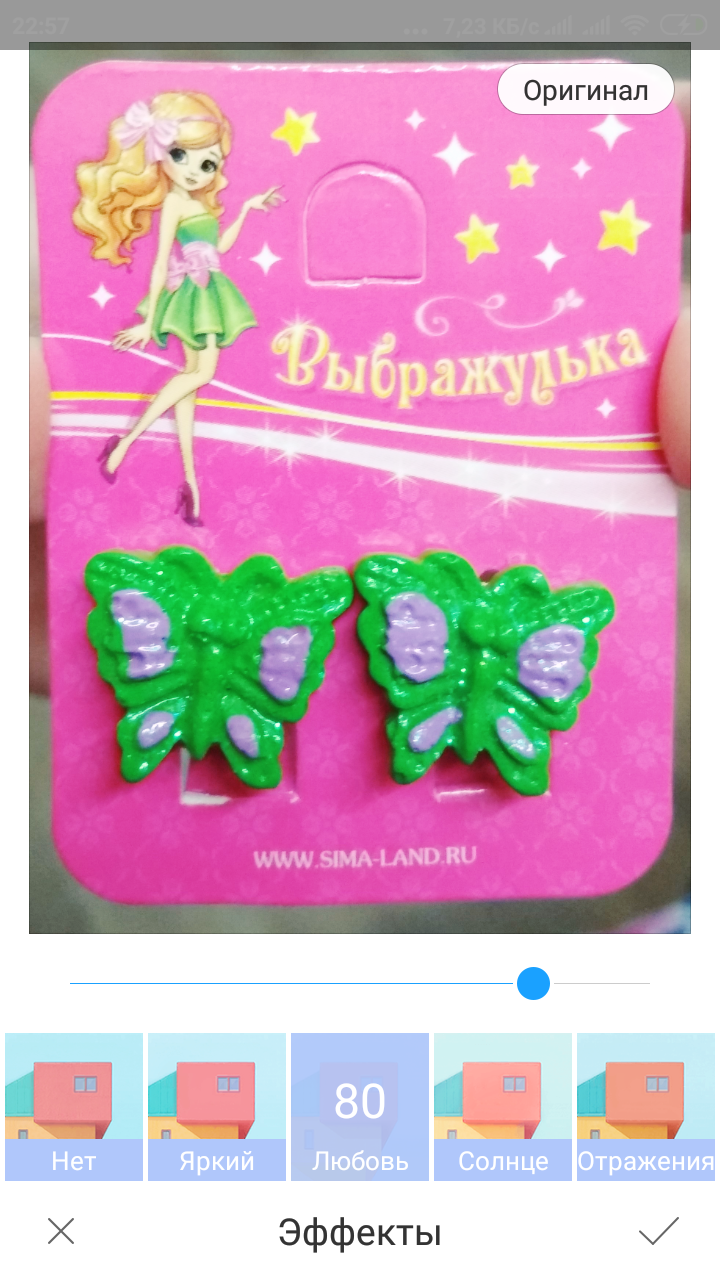Show the original photo with Оригинал
This screenshot has width=720, height=1280.
click(x=586, y=91)
